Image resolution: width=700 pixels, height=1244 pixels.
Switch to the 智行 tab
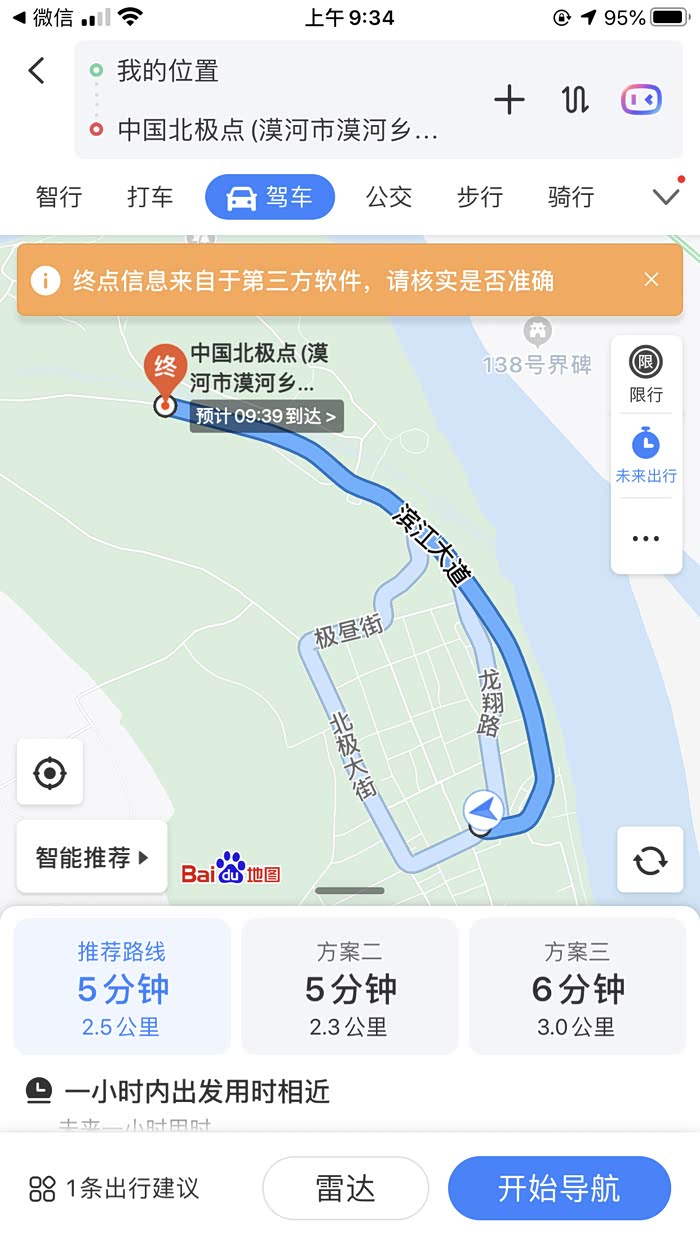pos(59,197)
